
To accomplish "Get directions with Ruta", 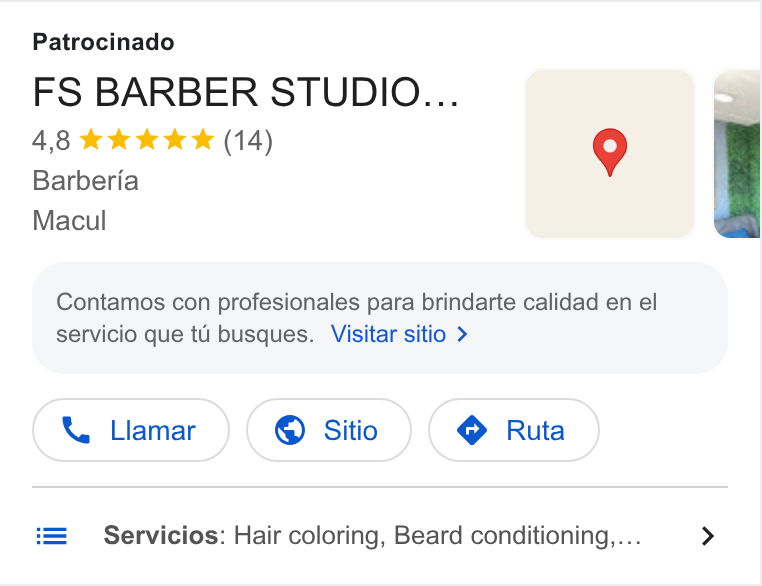I will tap(514, 430).
